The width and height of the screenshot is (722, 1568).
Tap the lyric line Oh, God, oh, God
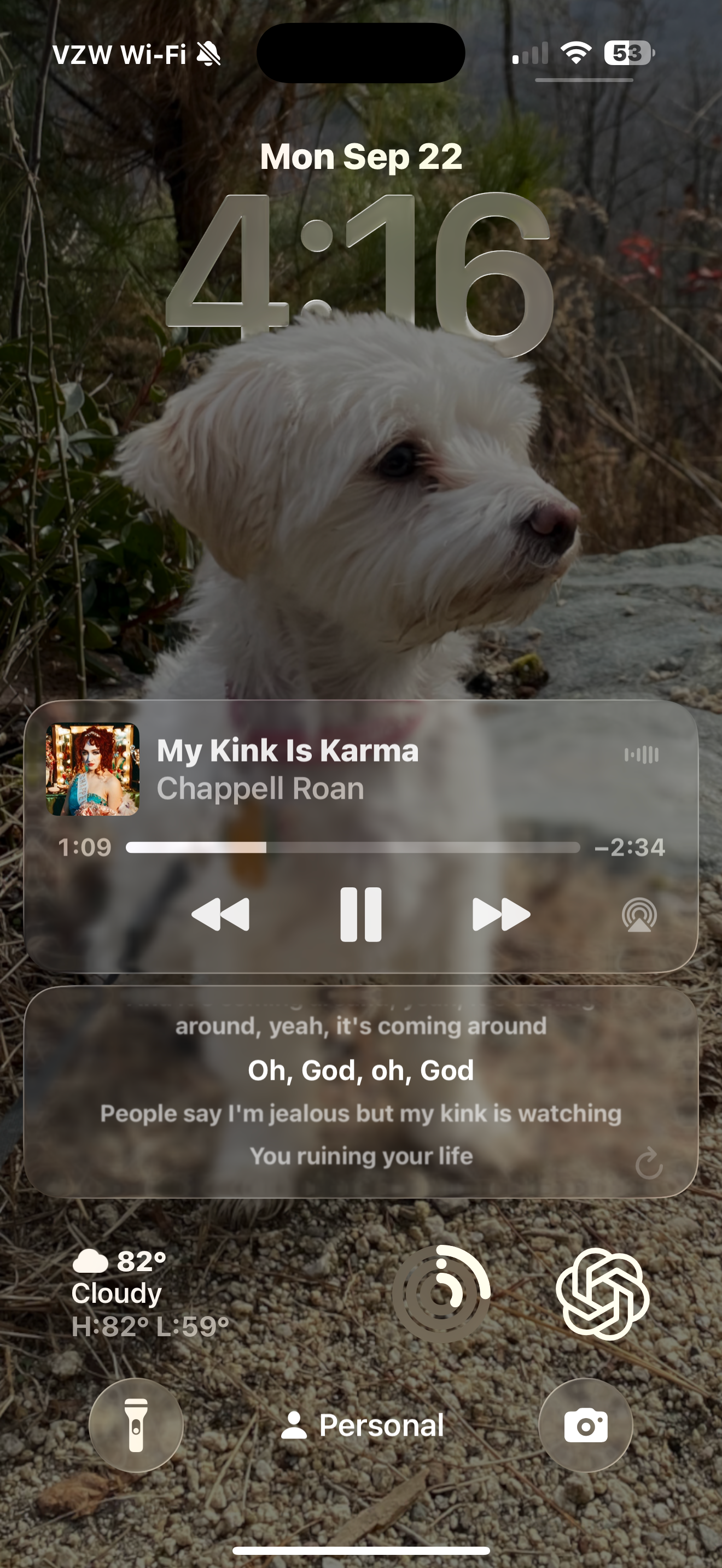point(361,1069)
